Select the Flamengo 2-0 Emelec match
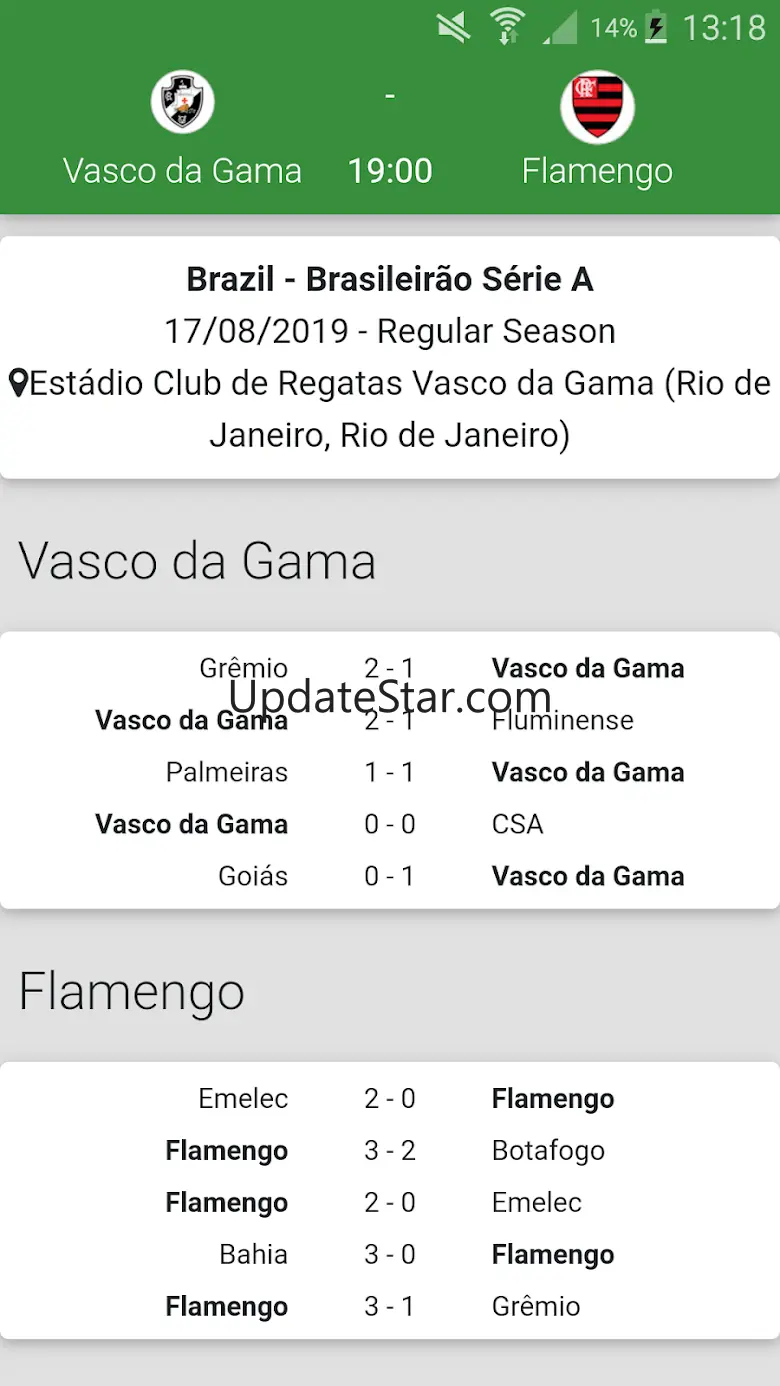 [390, 1203]
